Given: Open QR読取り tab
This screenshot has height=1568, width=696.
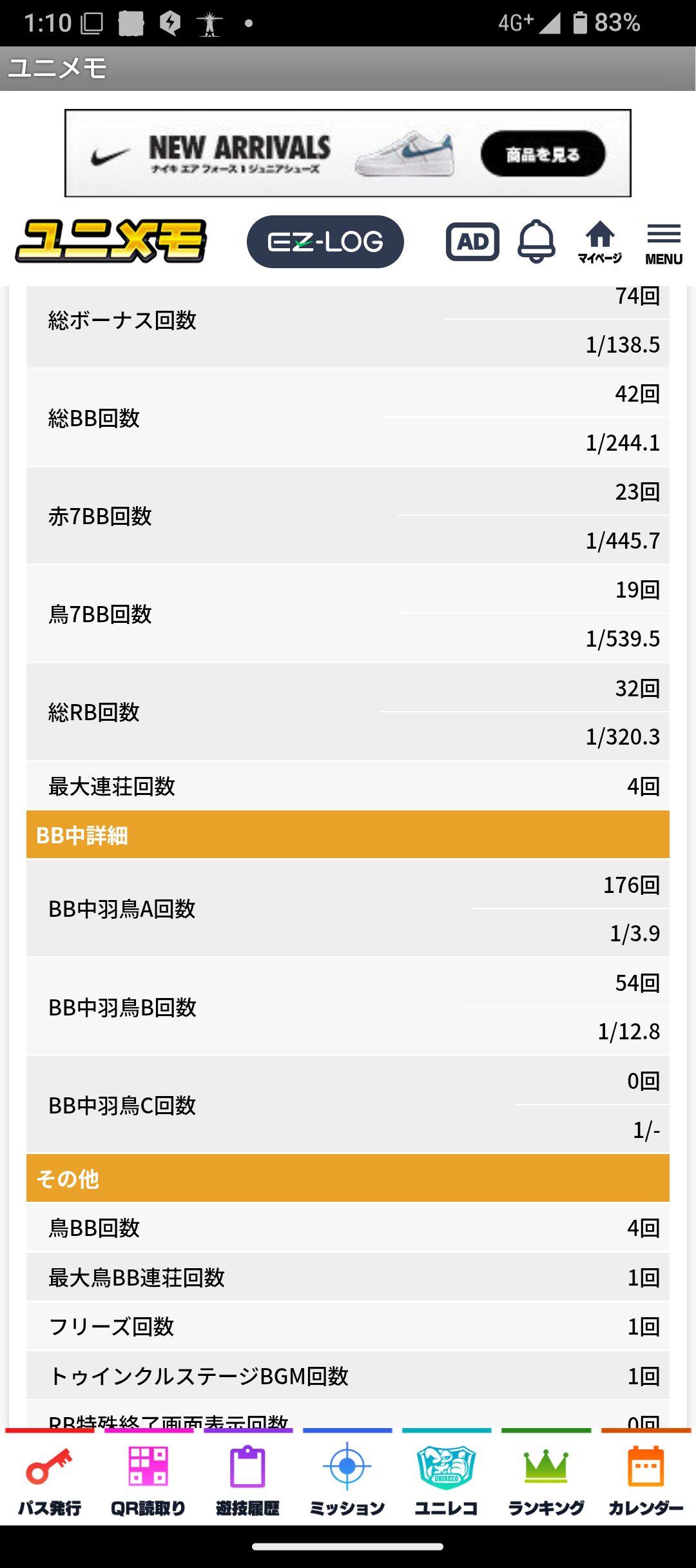Looking at the screenshot, I should click(149, 1478).
